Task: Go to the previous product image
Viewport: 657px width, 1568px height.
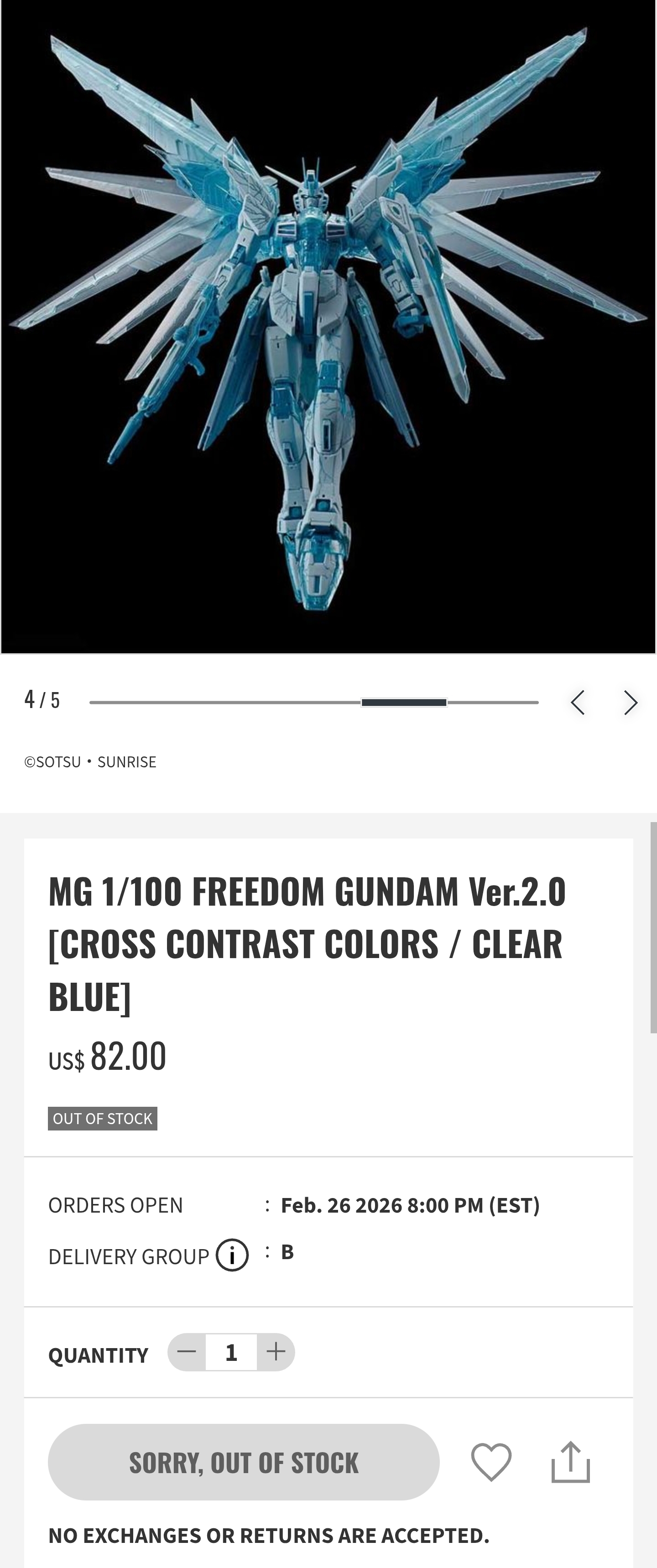Action: (577, 703)
